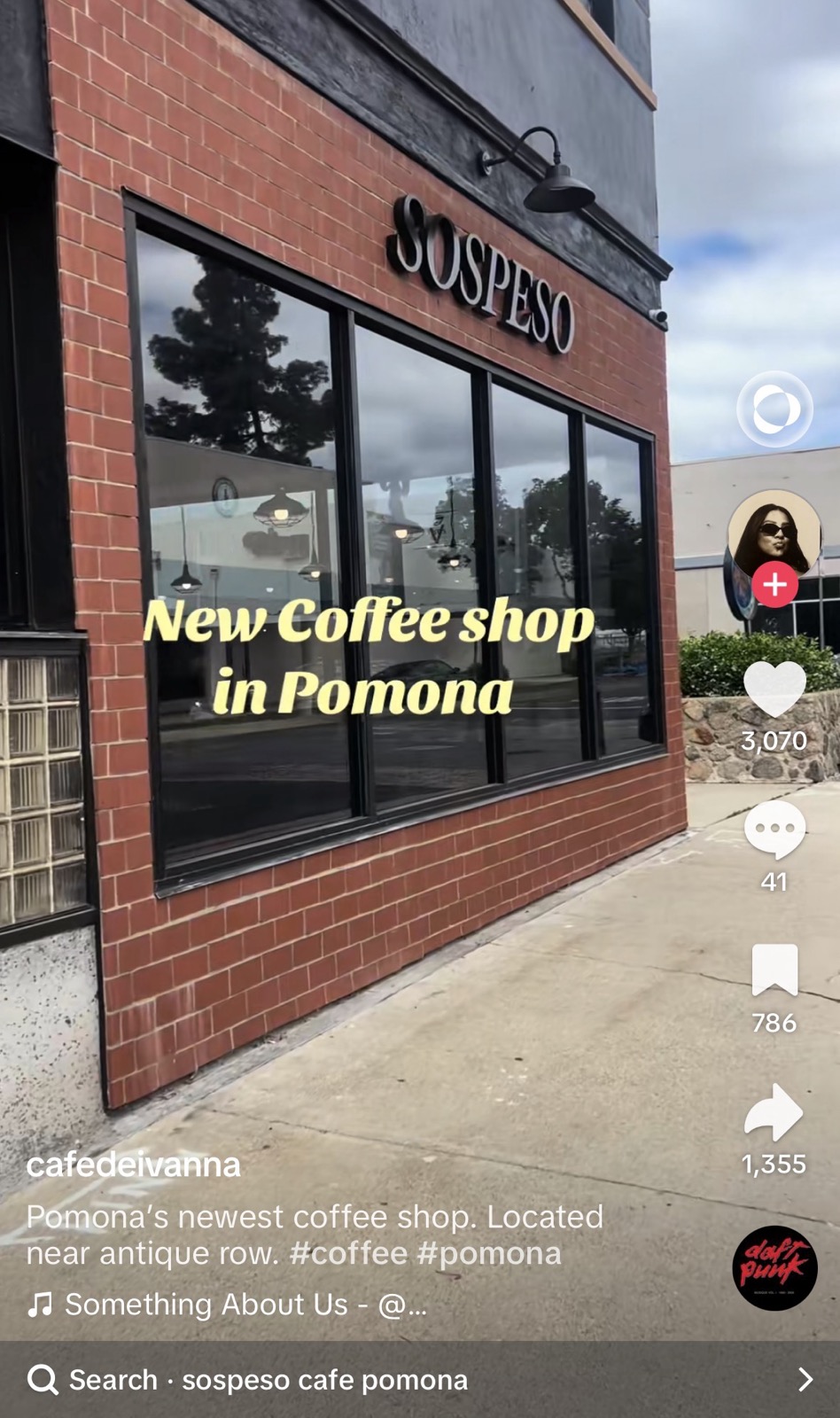Viewport: 840px width, 1418px height.
Task: Open the creator's profile picture
Action: pos(774,532)
